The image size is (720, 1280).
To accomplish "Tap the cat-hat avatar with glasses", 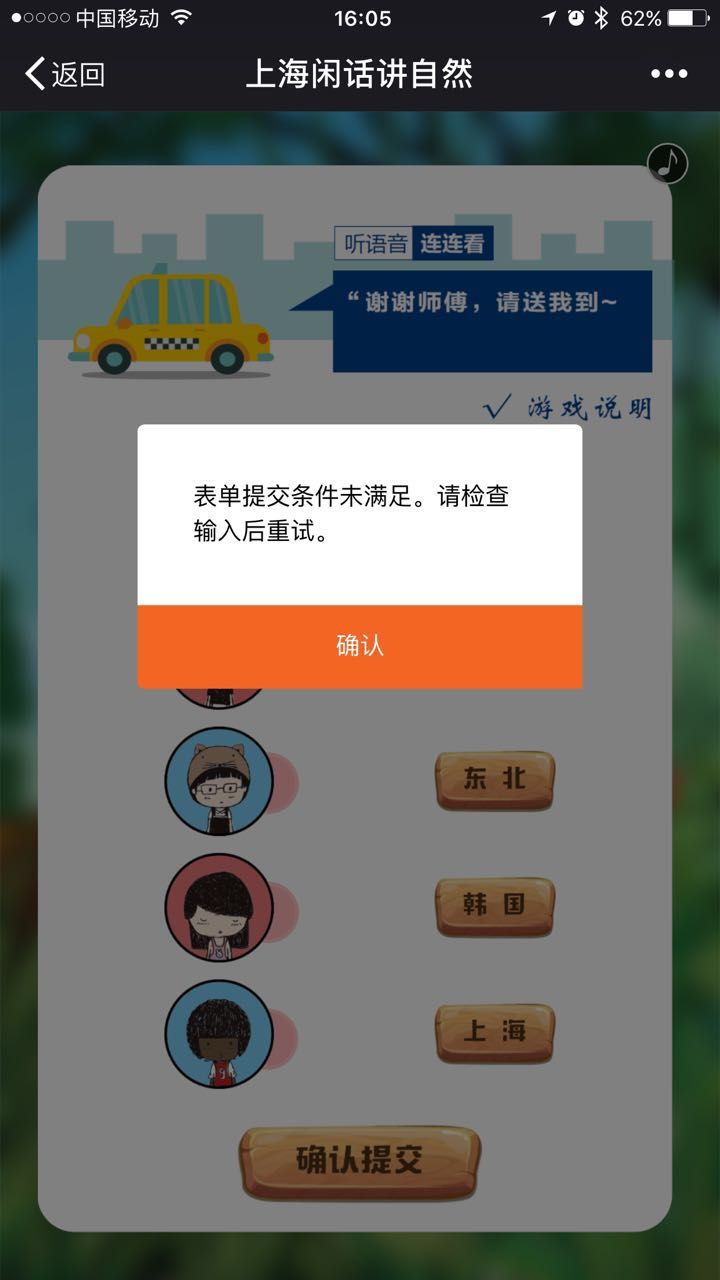I will pos(219,781).
